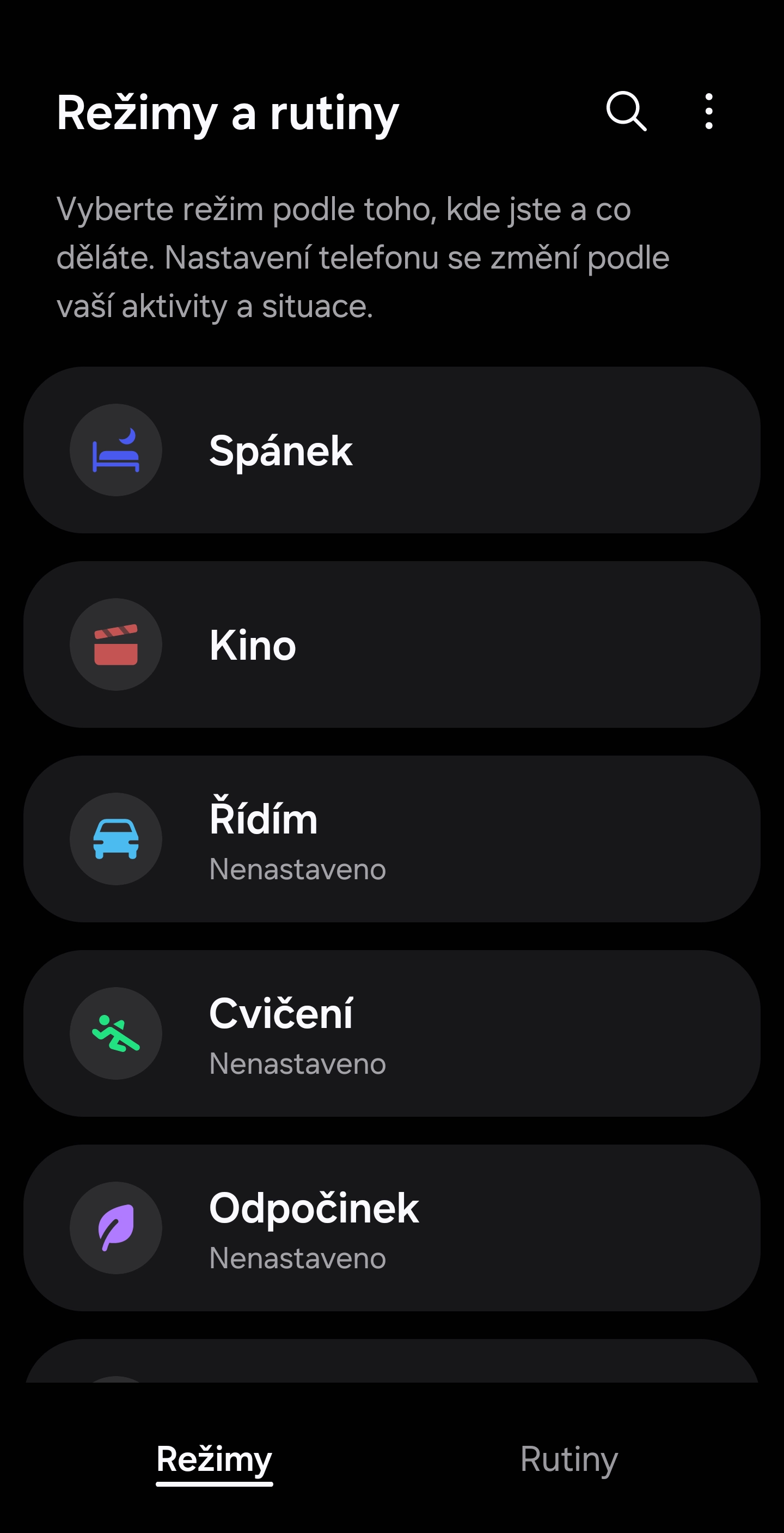Set up the Řídím mode

click(391, 839)
